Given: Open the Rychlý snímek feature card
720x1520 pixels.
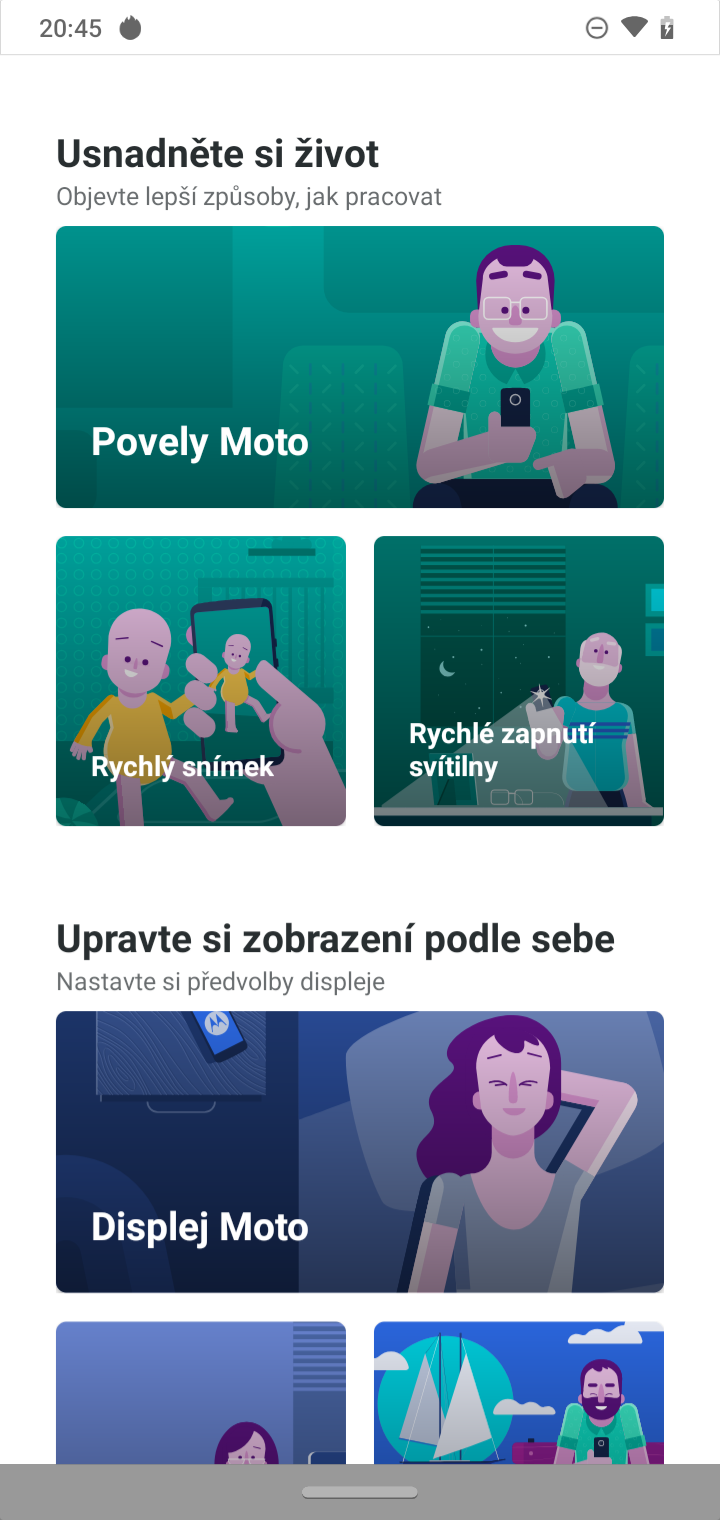Looking at the screenshot, I should tap(200, 681).
